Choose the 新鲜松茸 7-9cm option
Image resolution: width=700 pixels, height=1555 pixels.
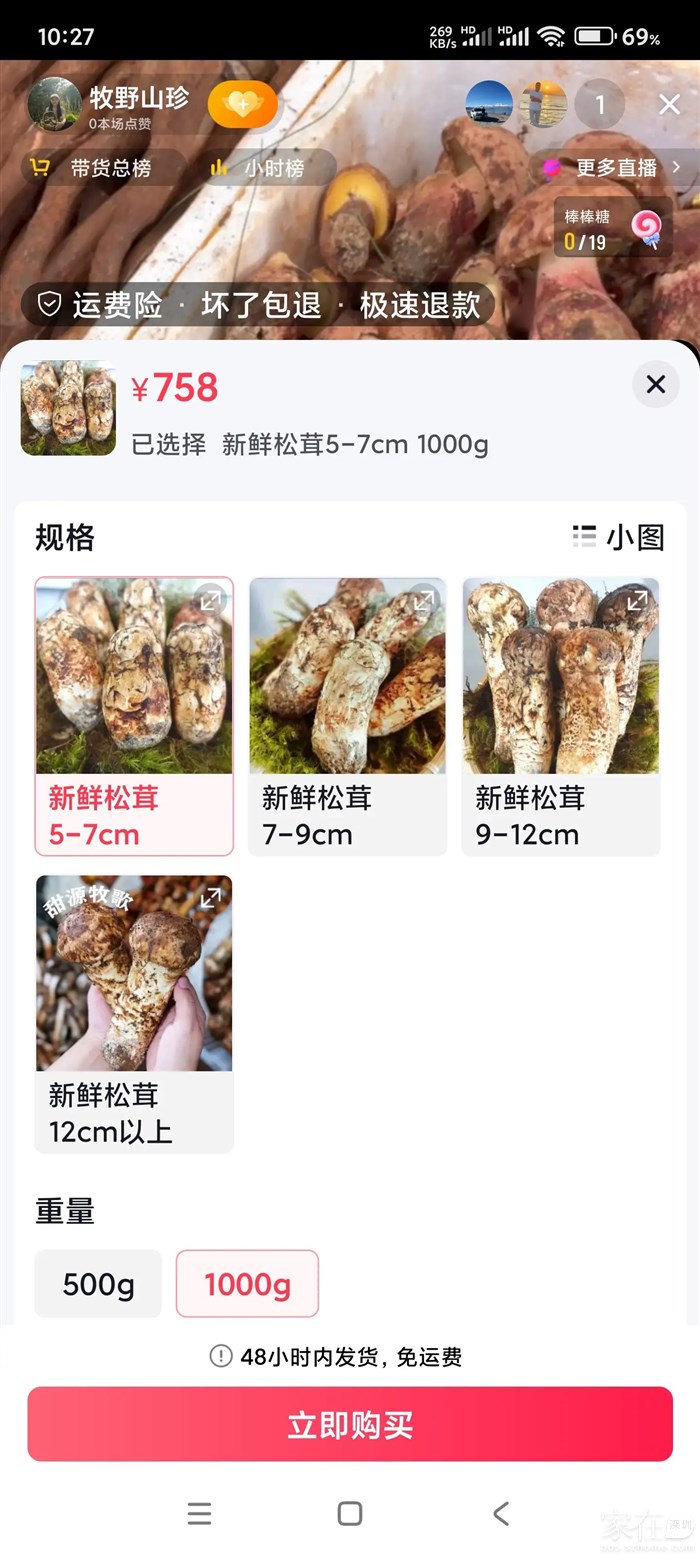[347, 715]
